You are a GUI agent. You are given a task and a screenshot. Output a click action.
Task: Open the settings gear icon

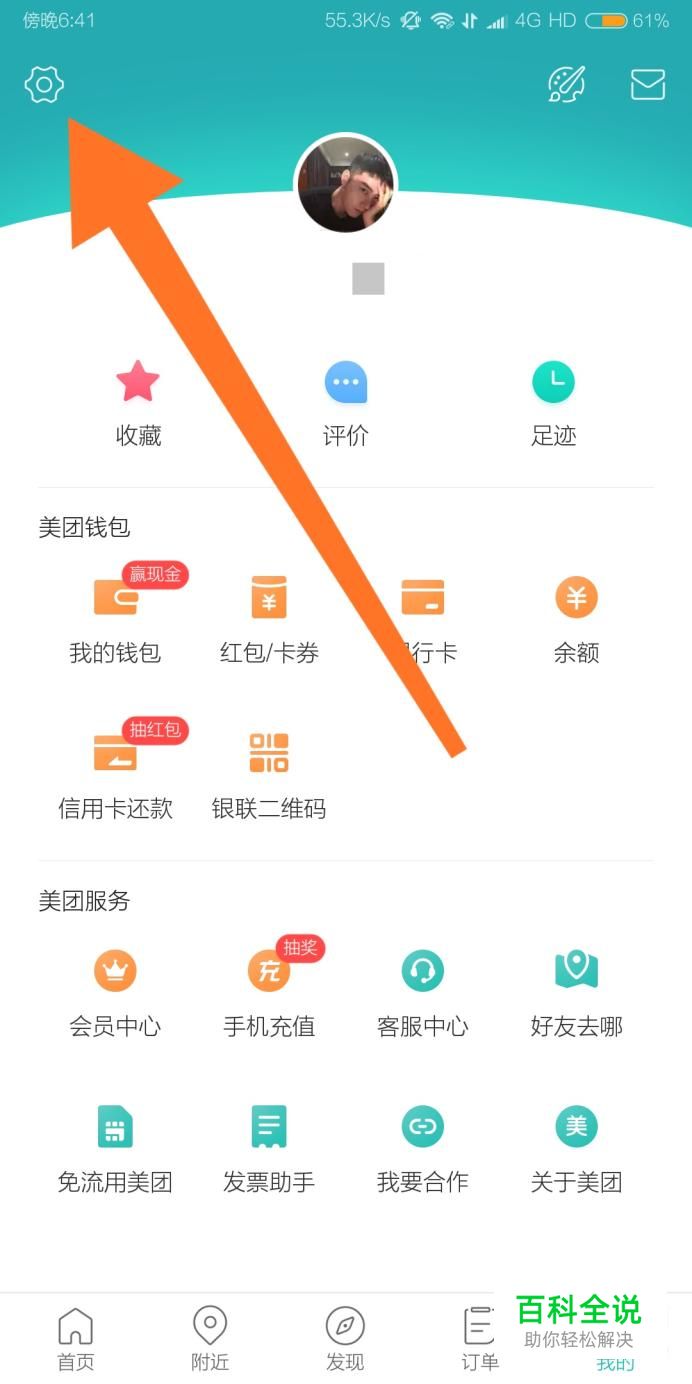[x=44, y=85]
